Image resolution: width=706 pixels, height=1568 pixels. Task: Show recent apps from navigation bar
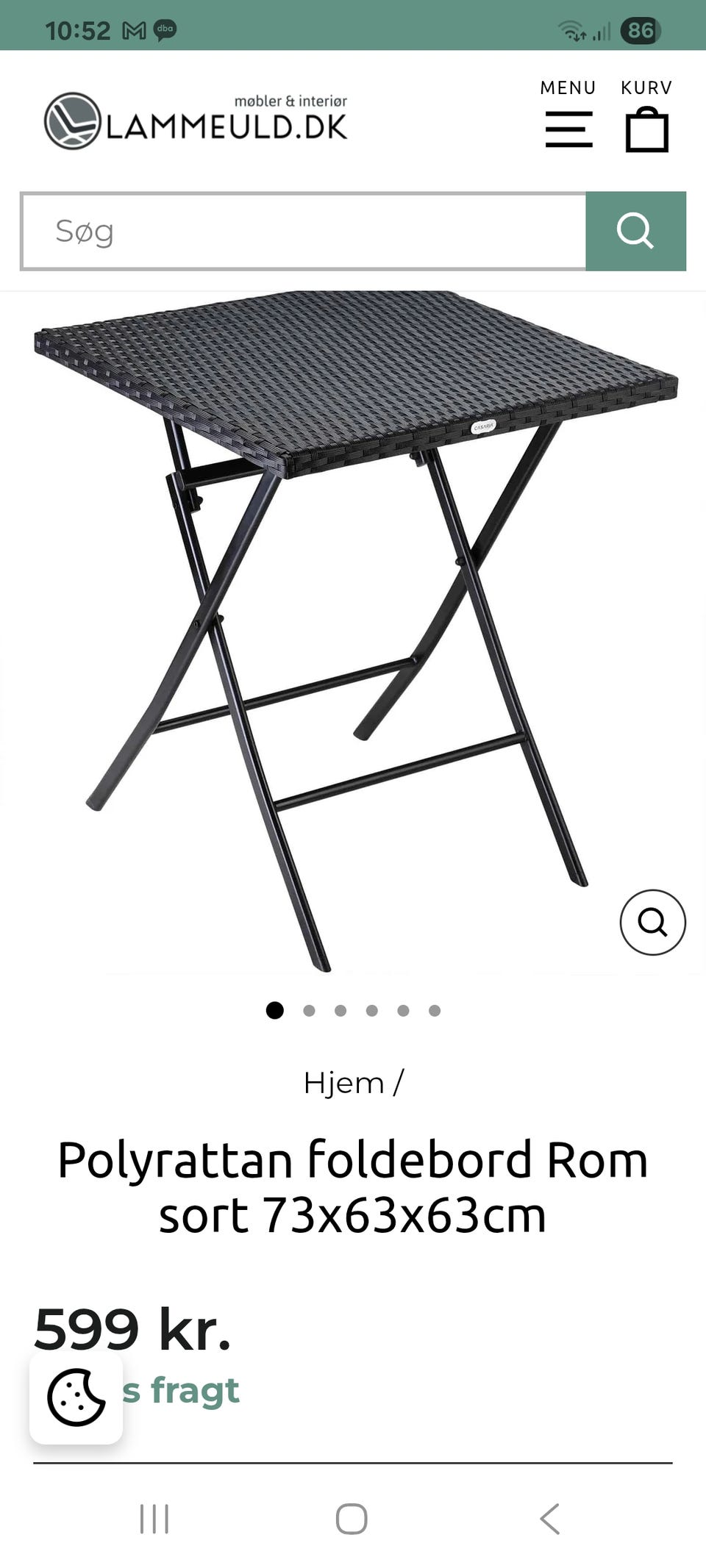pos(154,1519)
